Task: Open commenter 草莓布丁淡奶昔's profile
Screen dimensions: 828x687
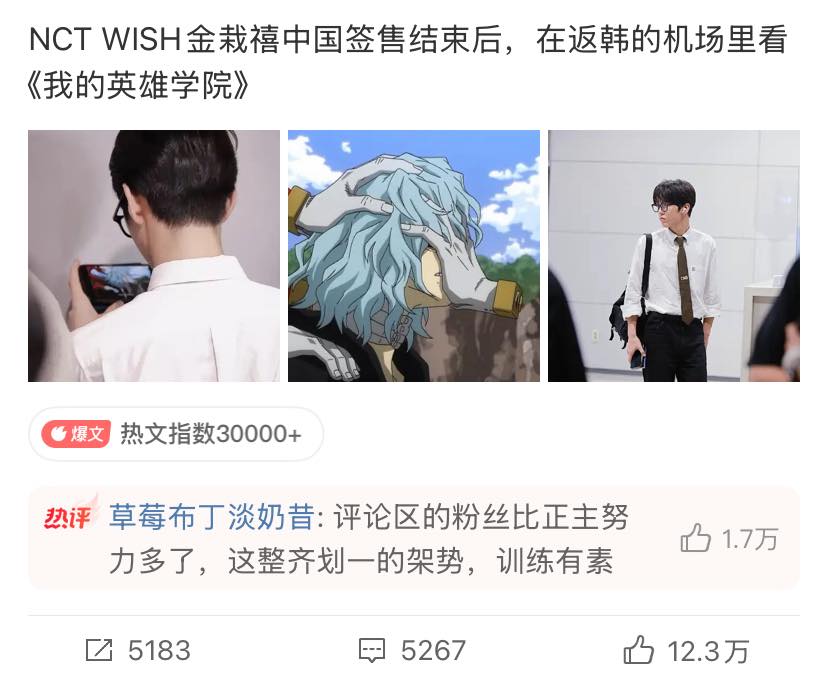Action: (x=212, y=518)
